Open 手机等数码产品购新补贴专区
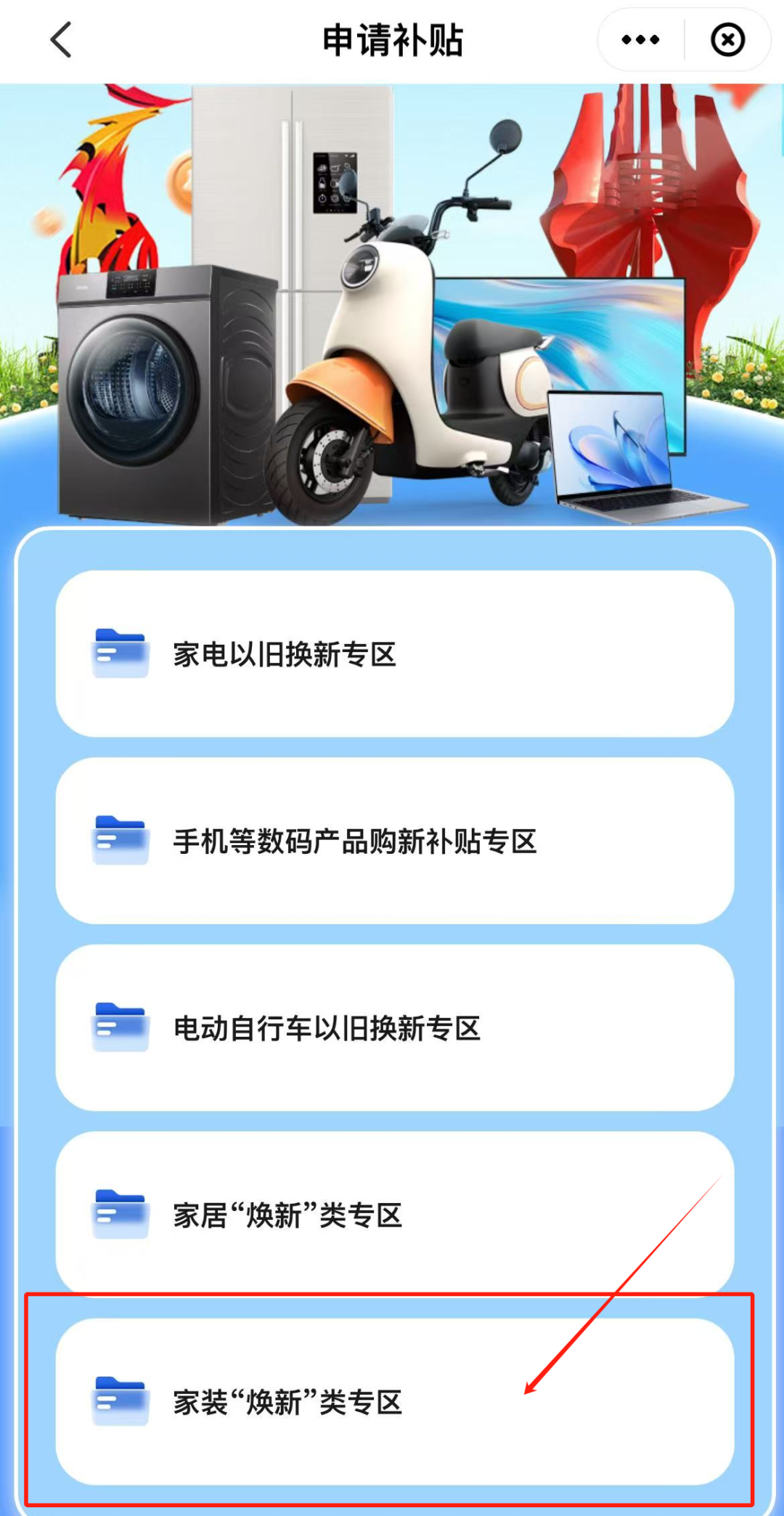 coord(395,841)
